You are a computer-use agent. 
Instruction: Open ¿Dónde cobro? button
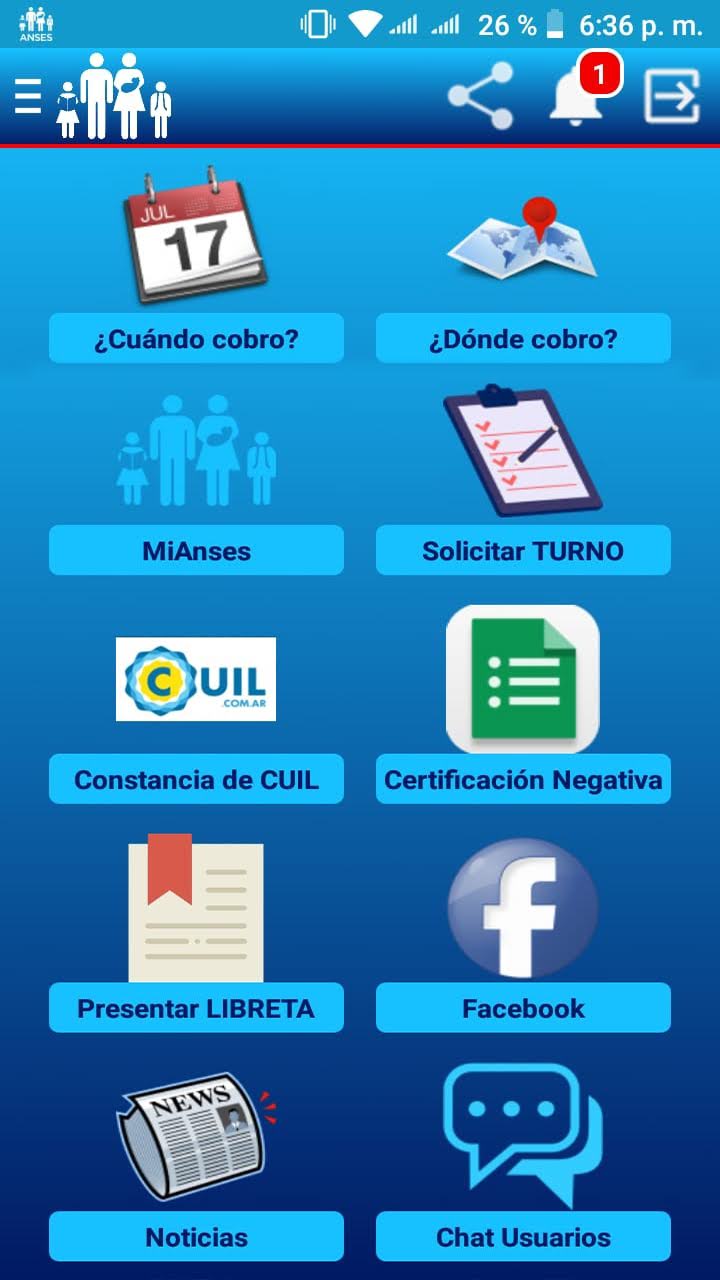coord(523,338)
